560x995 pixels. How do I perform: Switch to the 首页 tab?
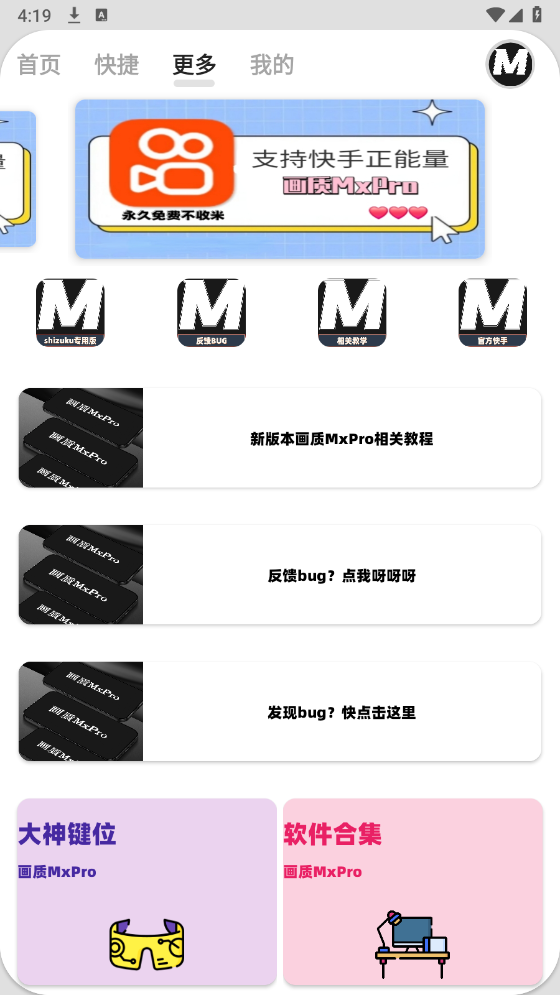(39, 65)
